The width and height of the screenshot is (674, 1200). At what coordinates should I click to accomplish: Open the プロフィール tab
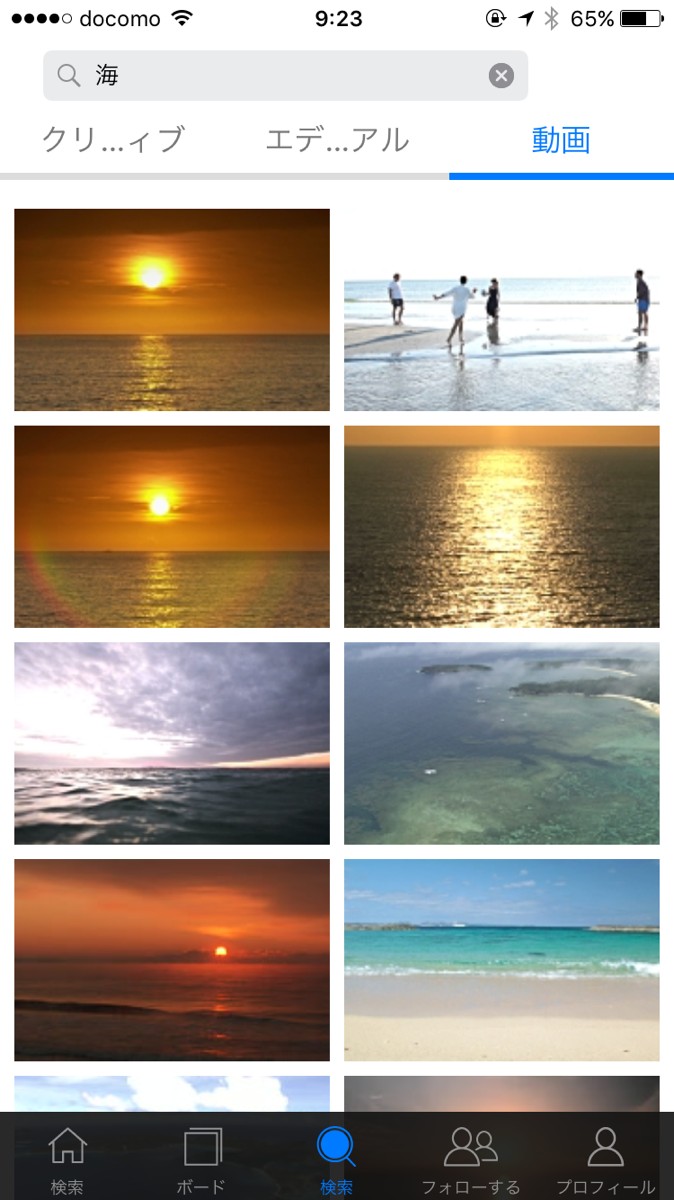click(605, 1160)
